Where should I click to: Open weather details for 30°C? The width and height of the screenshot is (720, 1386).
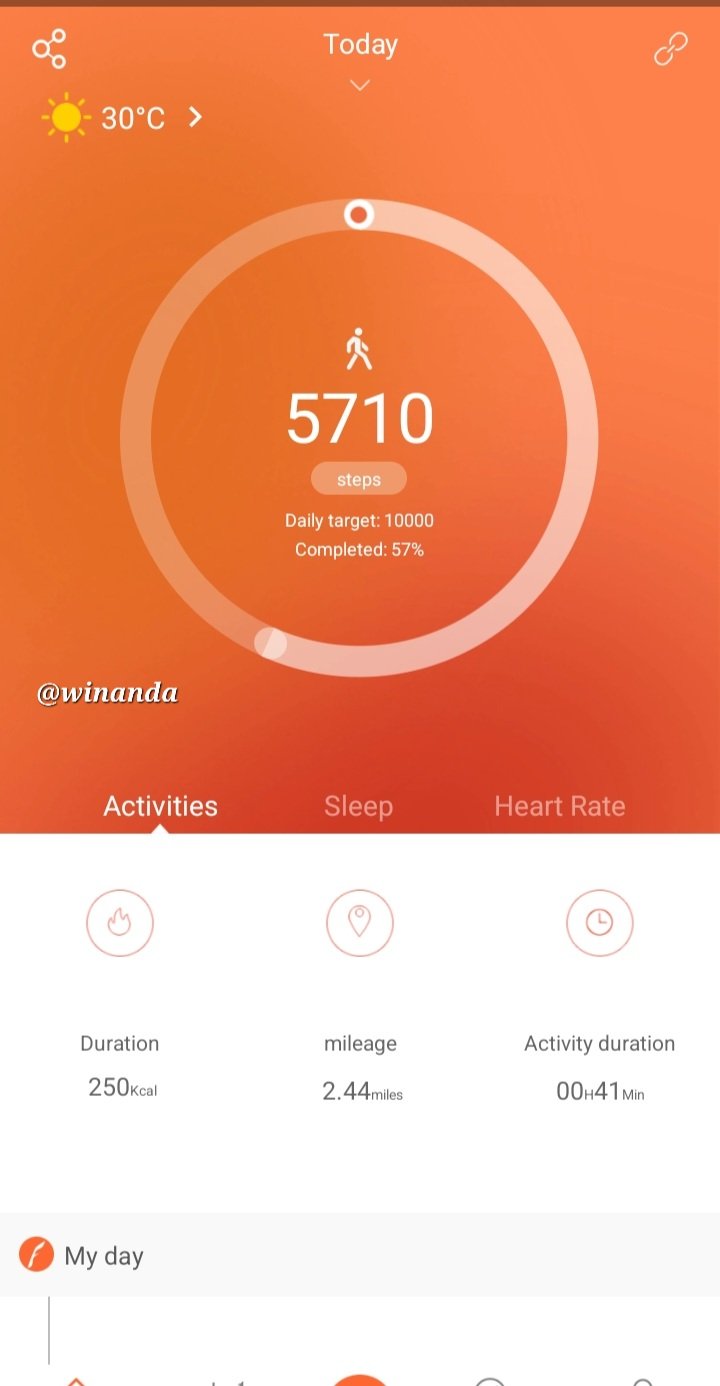tap(122, 118)
